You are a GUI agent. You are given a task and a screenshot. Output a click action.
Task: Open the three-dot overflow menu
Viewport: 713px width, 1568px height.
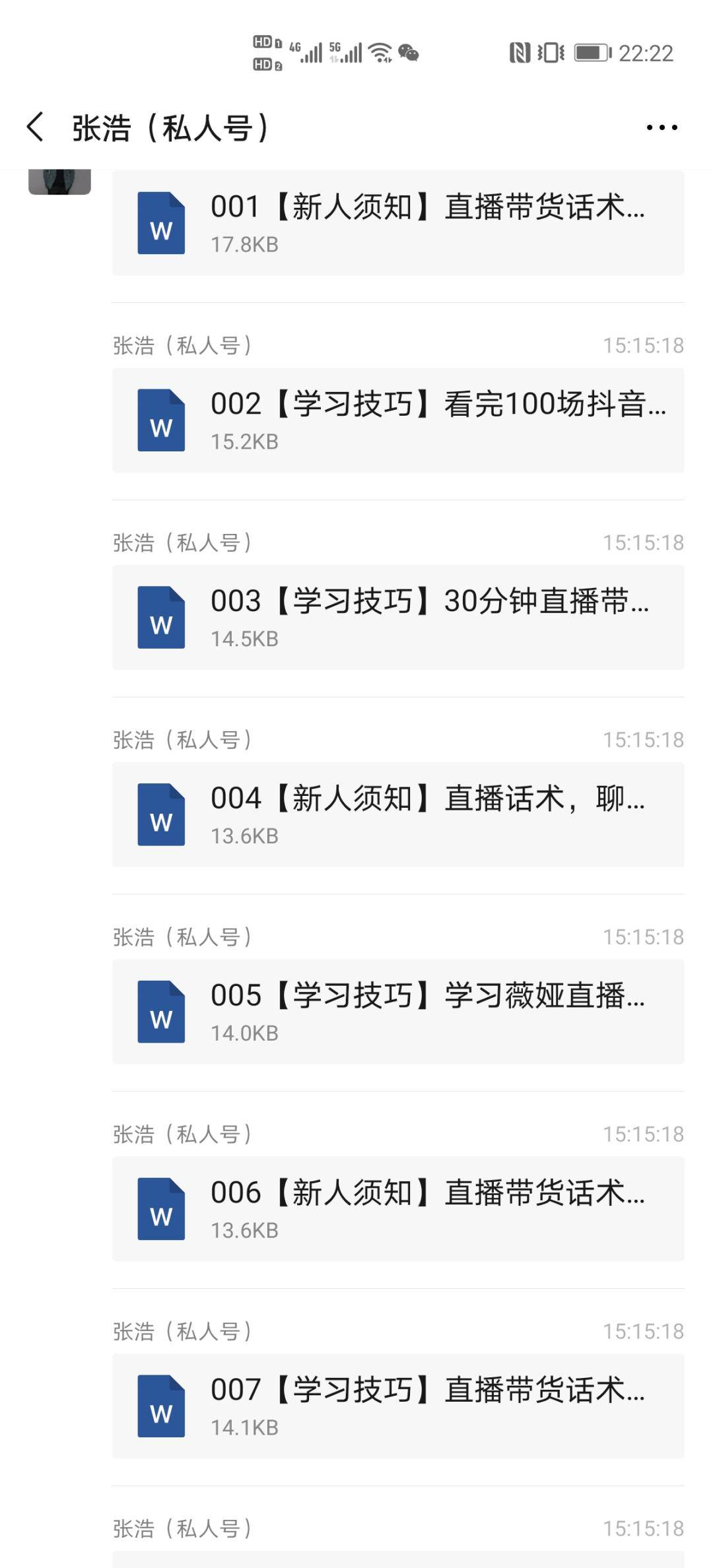(x=662, y=127)
